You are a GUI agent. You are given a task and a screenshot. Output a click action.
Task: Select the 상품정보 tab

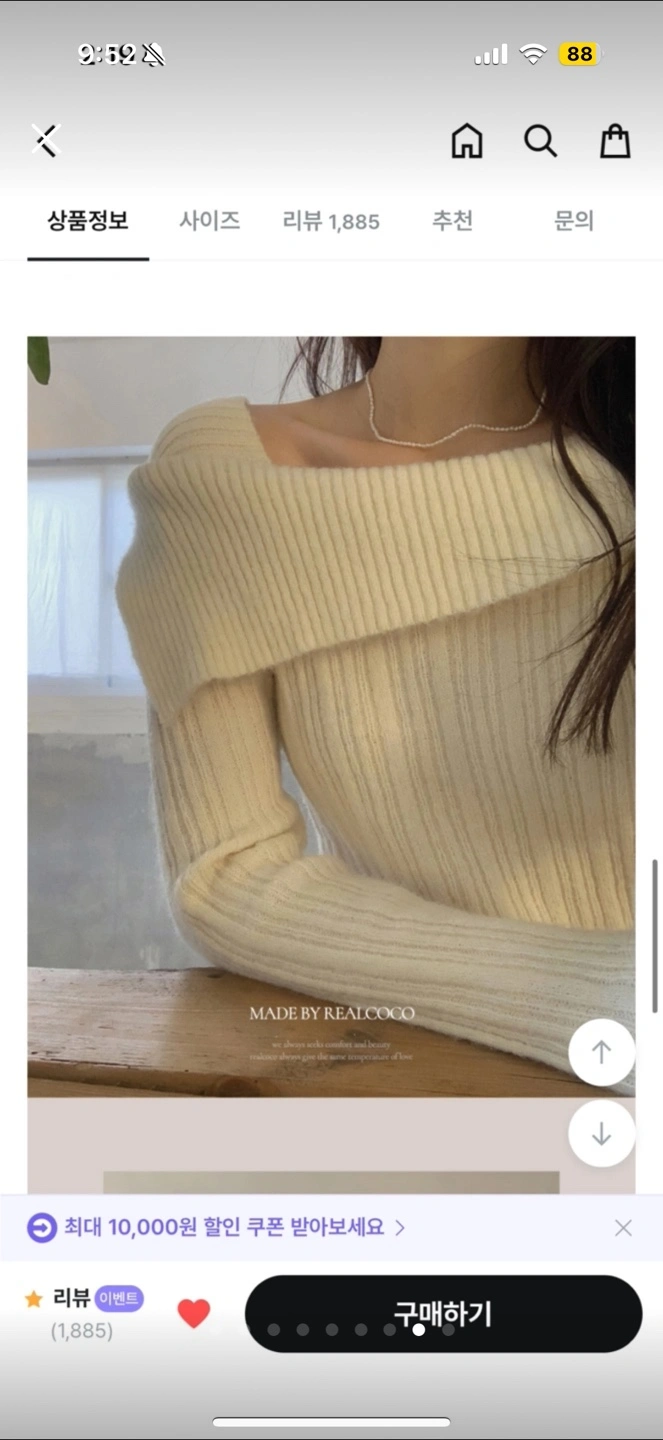click(88, 221)
